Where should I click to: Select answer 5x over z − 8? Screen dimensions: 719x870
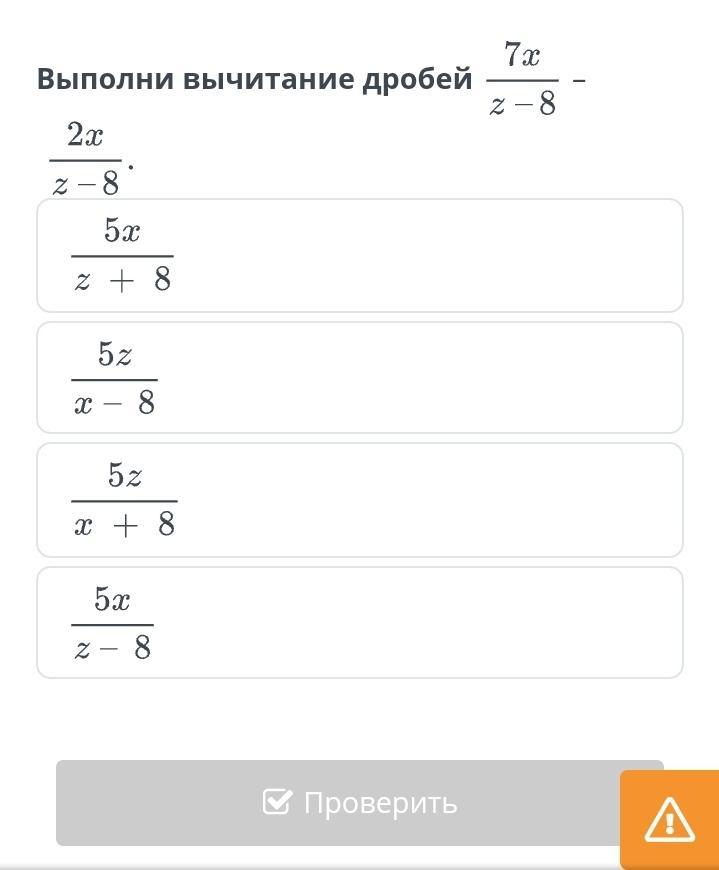click(x=359, y=622)
